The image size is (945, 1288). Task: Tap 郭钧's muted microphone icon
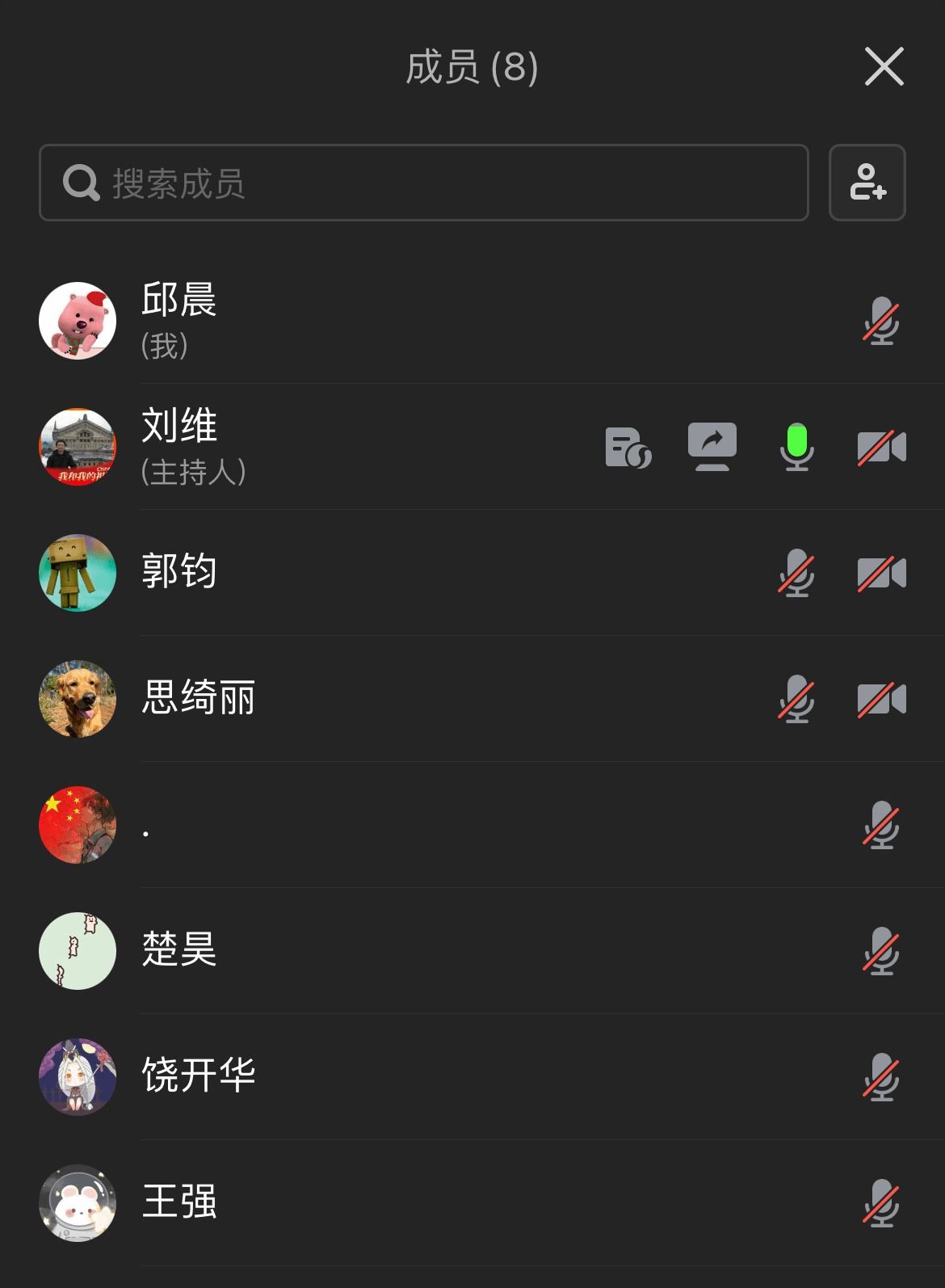pos(796,573)
